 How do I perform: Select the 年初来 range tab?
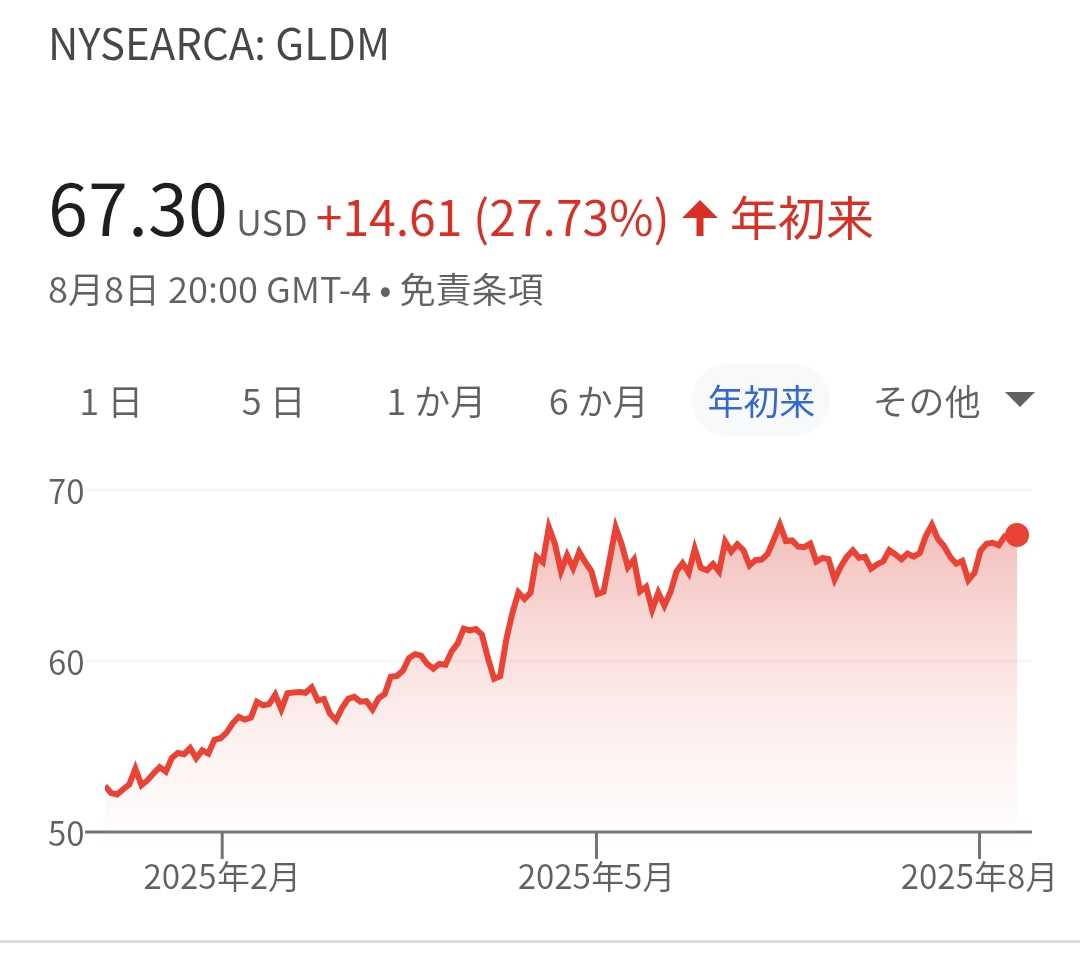coord(761,401)
